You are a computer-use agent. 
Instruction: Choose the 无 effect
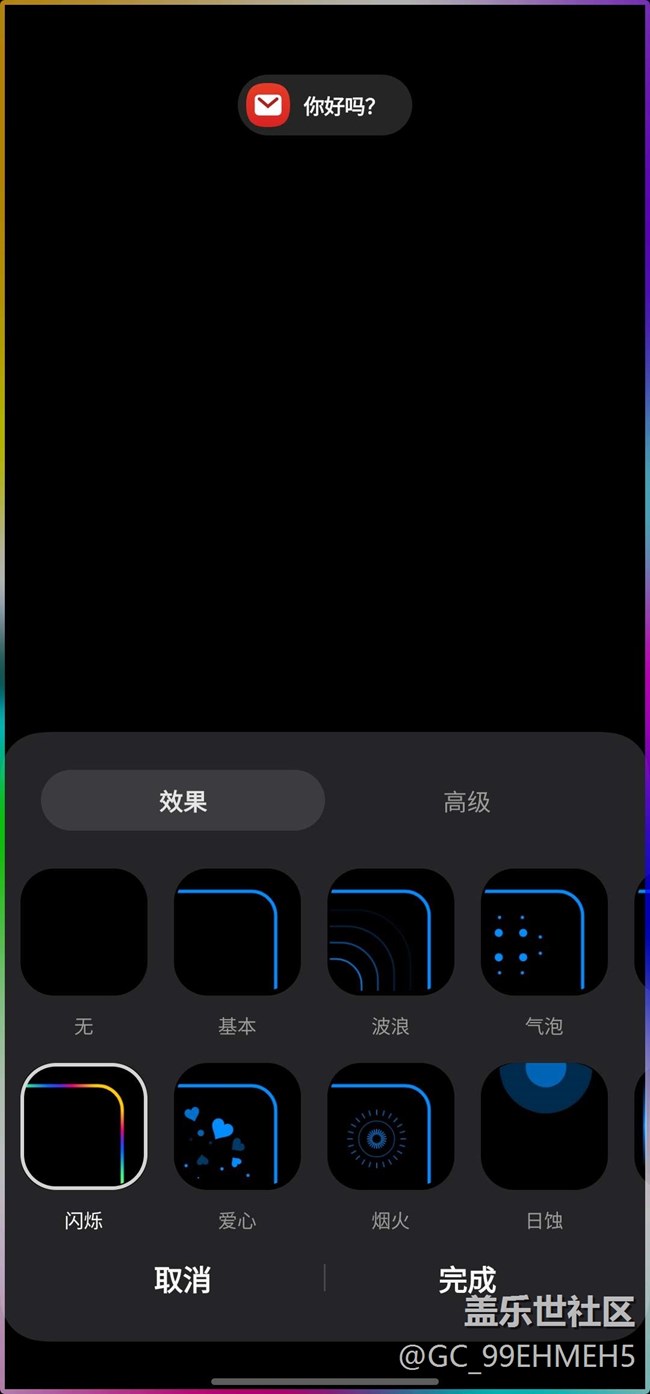pyautogui.click(x=84, y=932)
